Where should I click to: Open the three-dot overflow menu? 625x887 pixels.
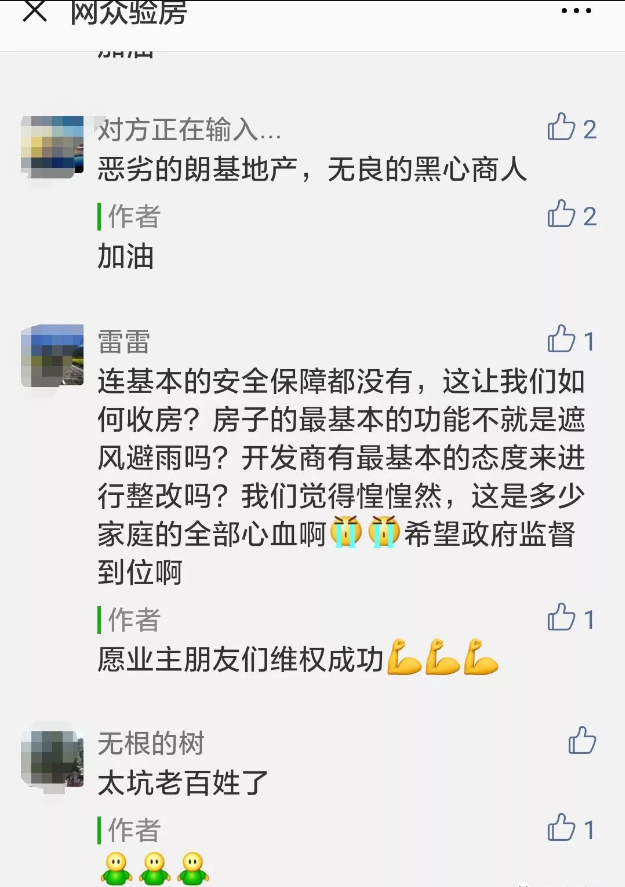point(576,11)
